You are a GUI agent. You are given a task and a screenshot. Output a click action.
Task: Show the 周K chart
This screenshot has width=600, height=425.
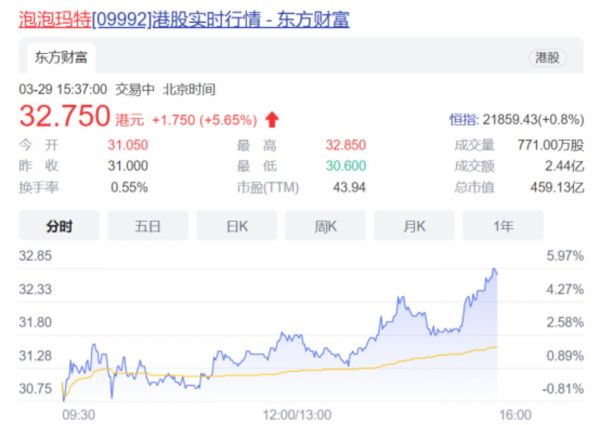325,226
